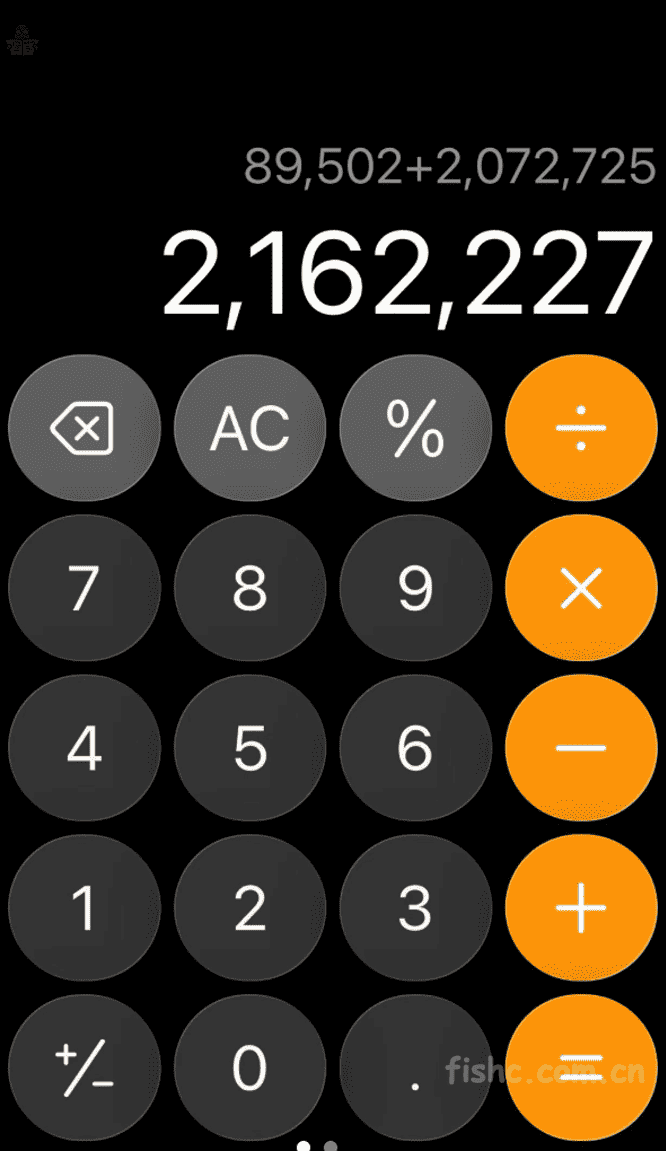The image size is (666, 1151).
Task: Enter digit 4
Action: click(x=84, y=748)
